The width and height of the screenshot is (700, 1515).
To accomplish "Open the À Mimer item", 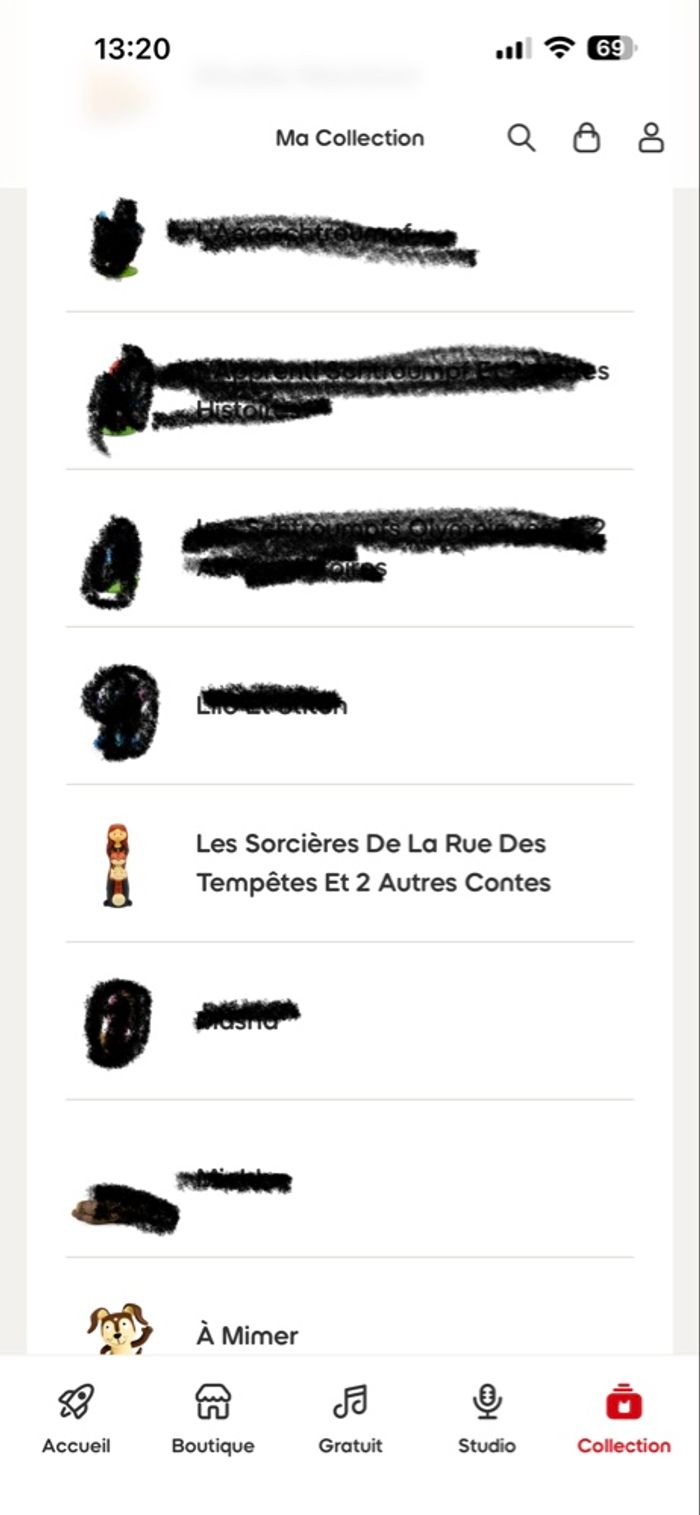I will point(247,1335).
